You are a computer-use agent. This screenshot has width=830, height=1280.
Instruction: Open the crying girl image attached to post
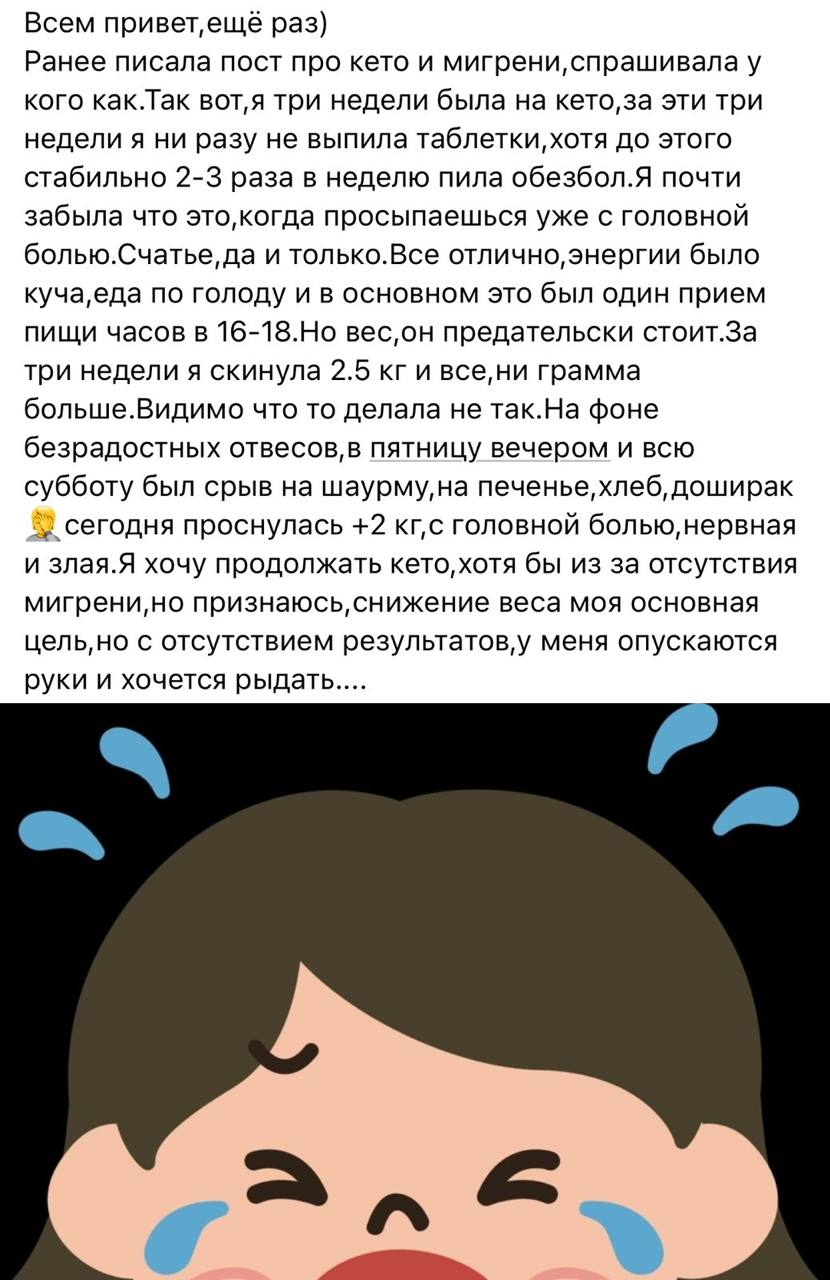[x=415, y=990]
